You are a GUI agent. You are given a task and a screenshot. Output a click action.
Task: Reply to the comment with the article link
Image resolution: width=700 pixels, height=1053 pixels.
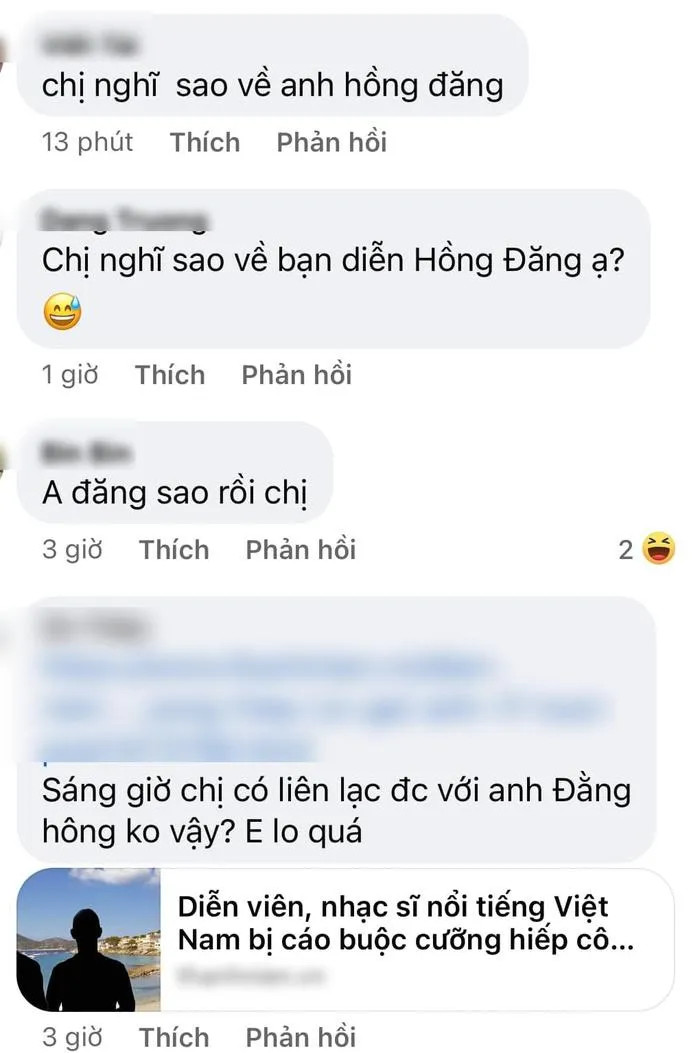300,1036
